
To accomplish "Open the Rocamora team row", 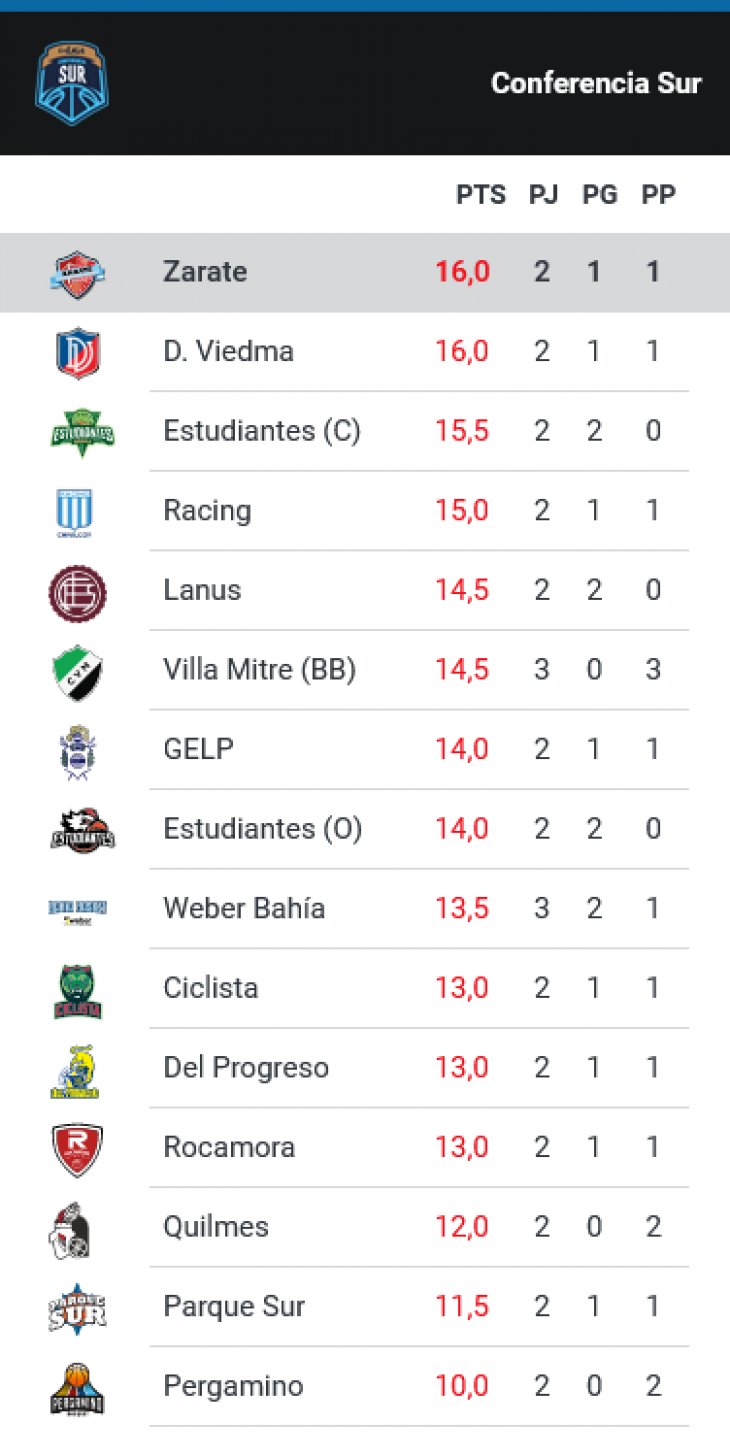I will [x=365, y=1147].
